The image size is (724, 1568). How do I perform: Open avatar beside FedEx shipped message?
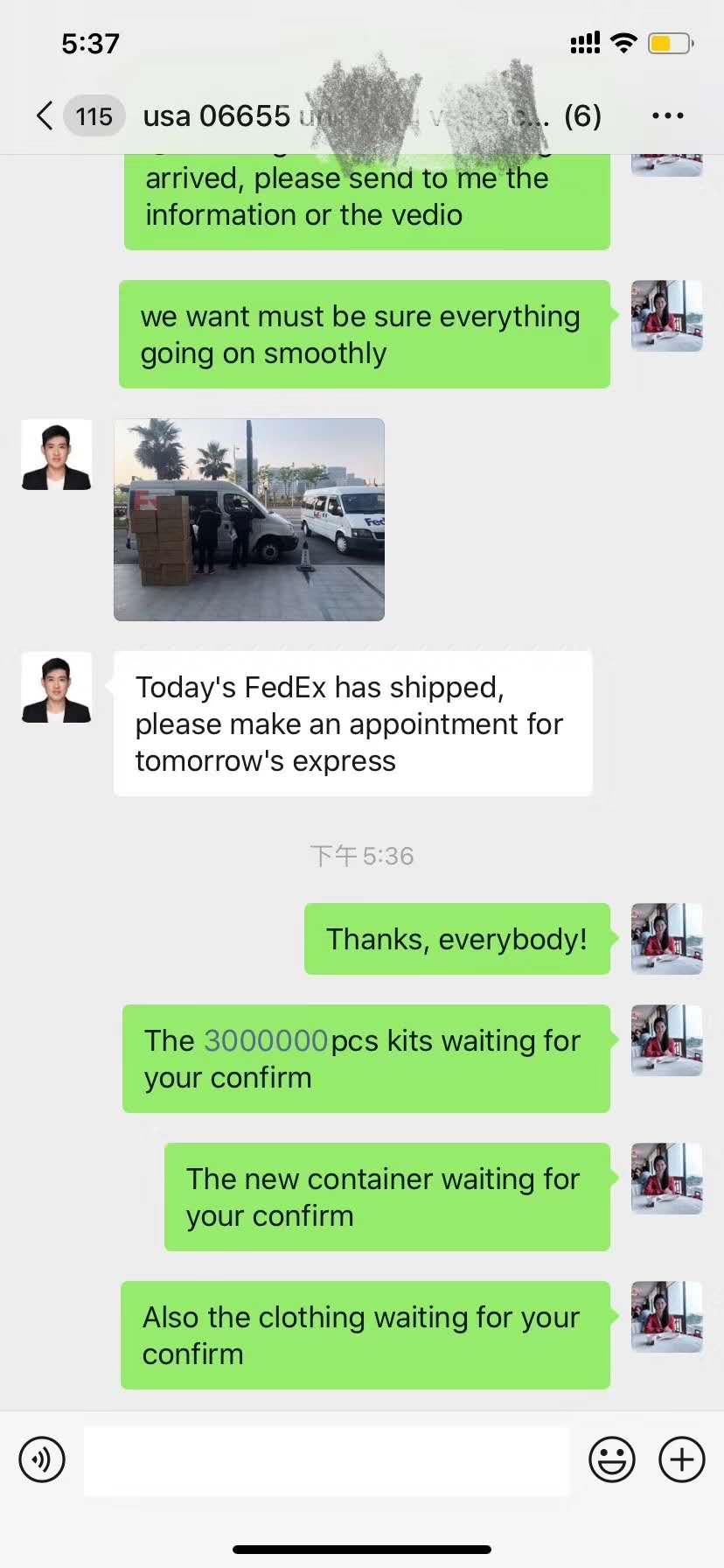pyautogui.click(x=57, y=687)
